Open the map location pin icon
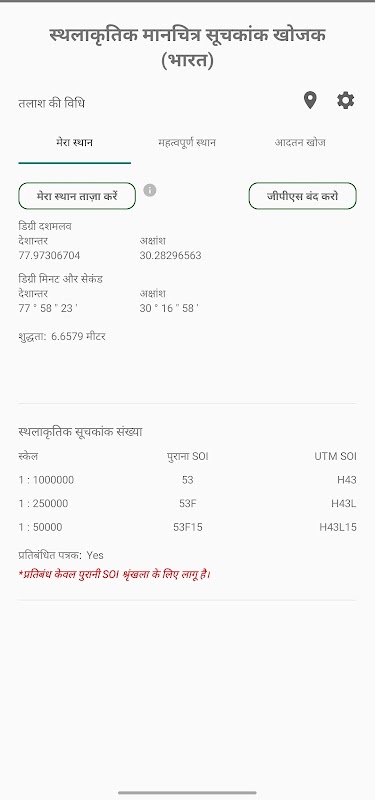The width and height of the screenshot is (375, 800). (x=310, y=101)
